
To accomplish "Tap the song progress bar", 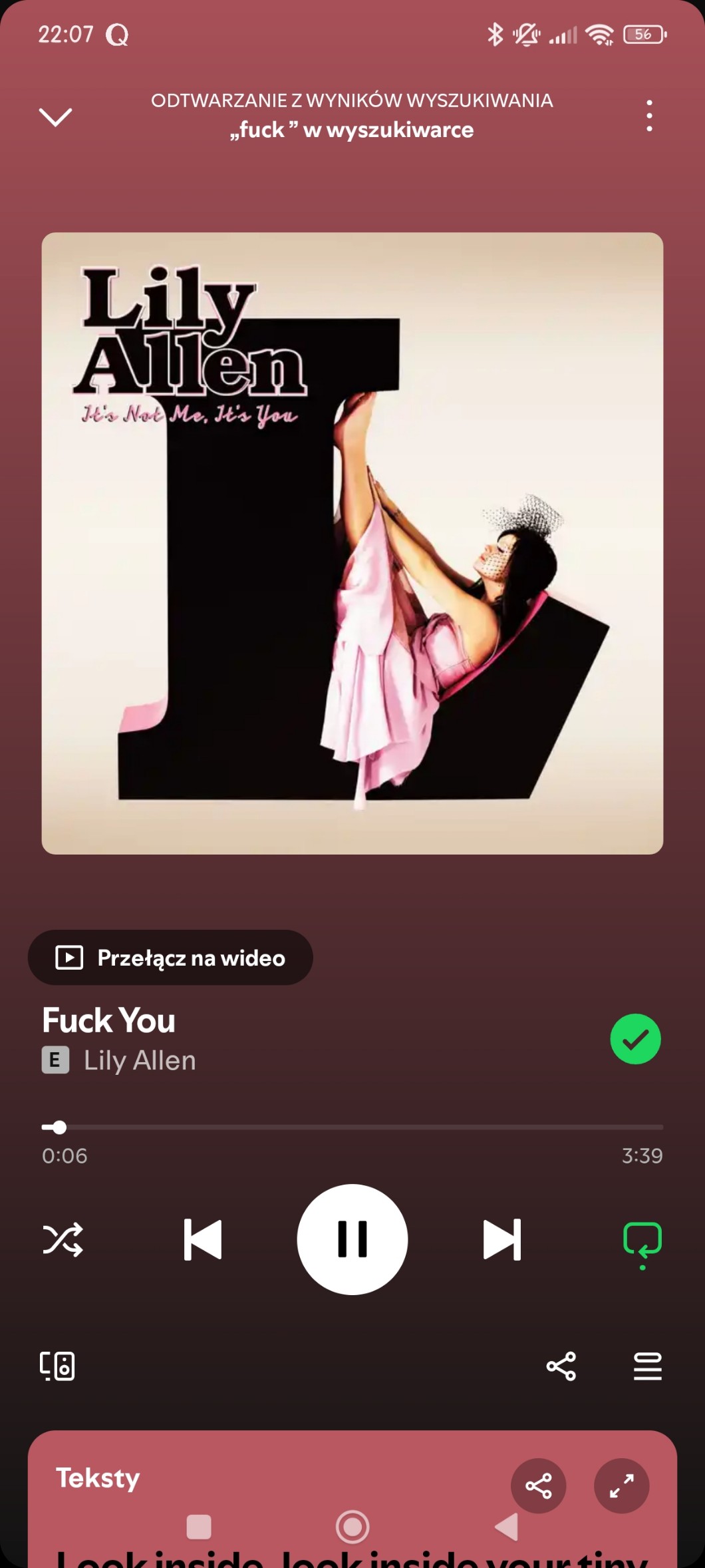I will tap(352, 1127).
